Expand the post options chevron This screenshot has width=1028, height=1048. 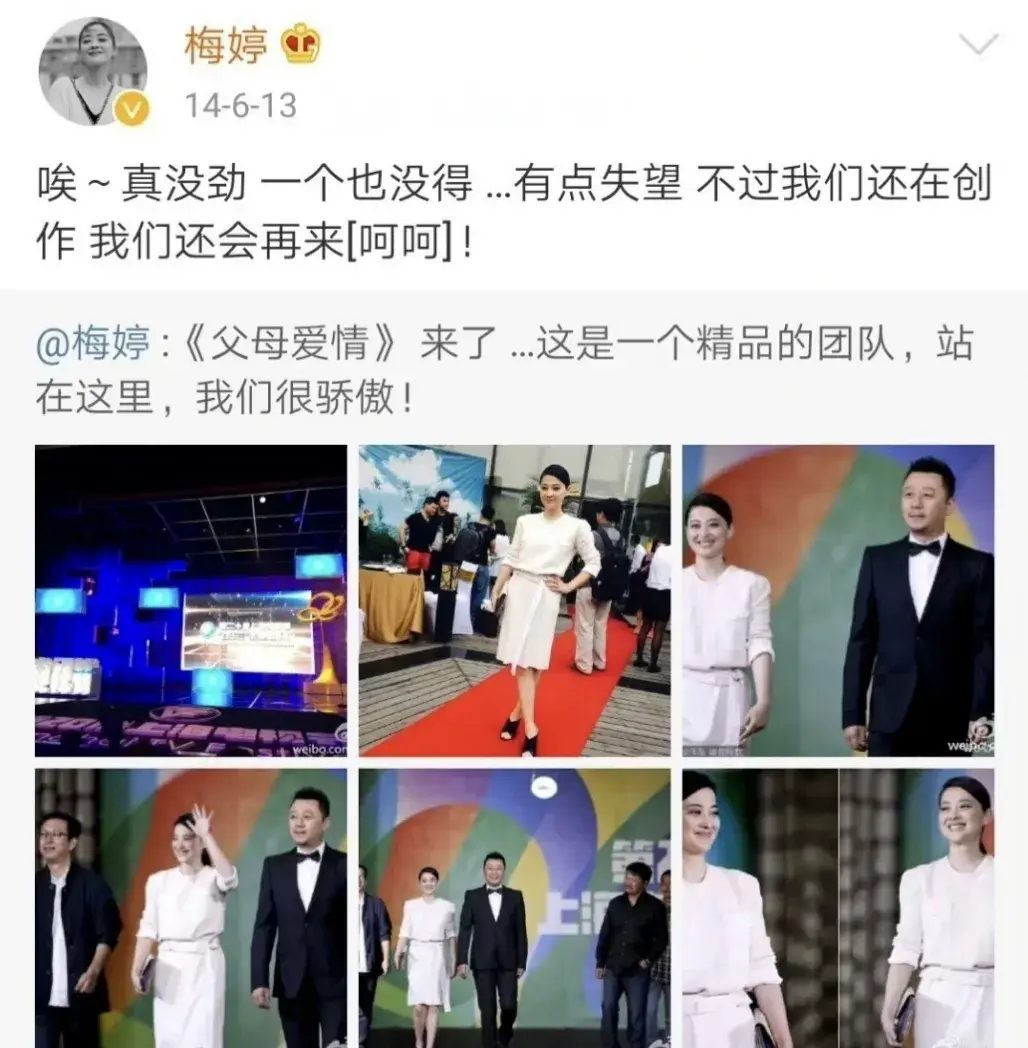point(977,45)
